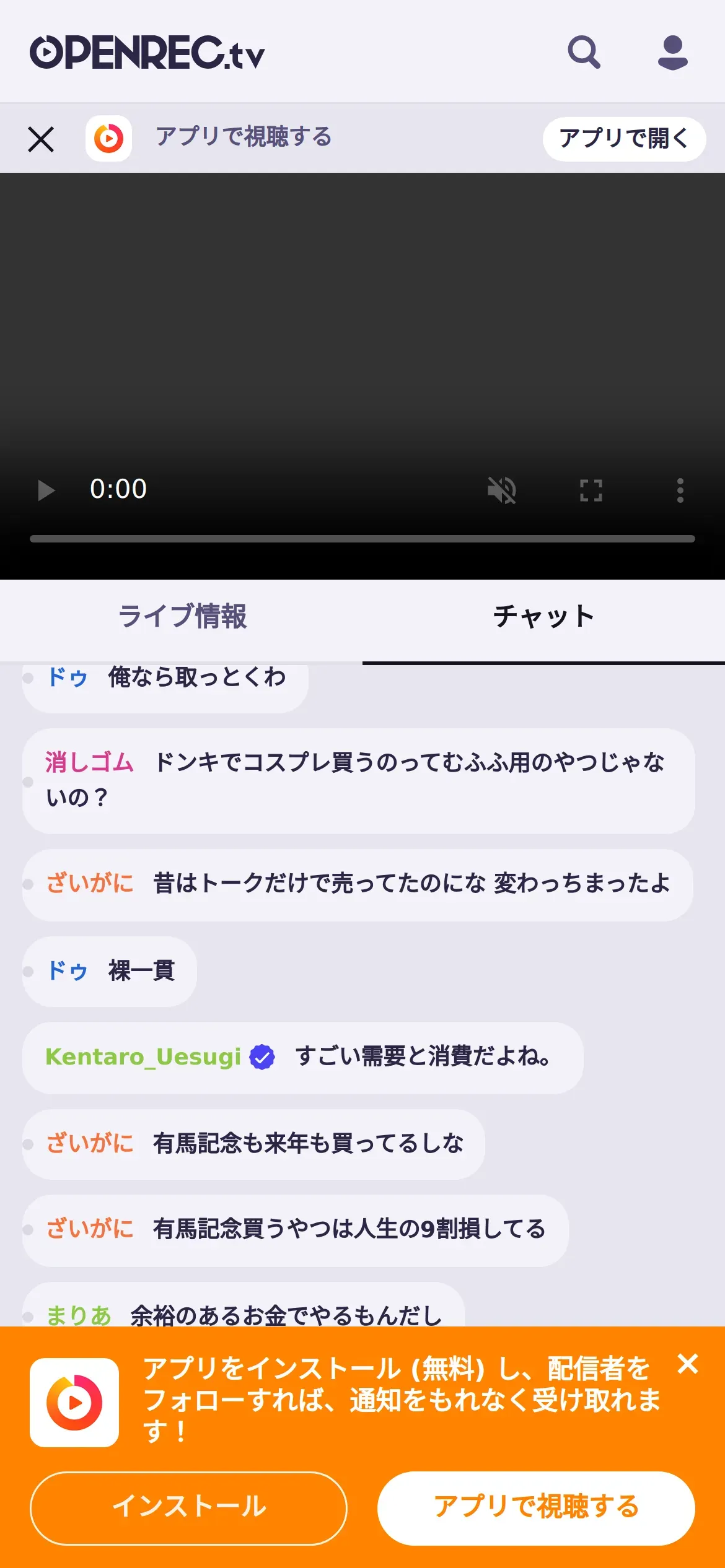This screenshot has height=1568, width=725.
Task: Go to OPENREC.tv home via logo
Action: click(x=147, y=52)
